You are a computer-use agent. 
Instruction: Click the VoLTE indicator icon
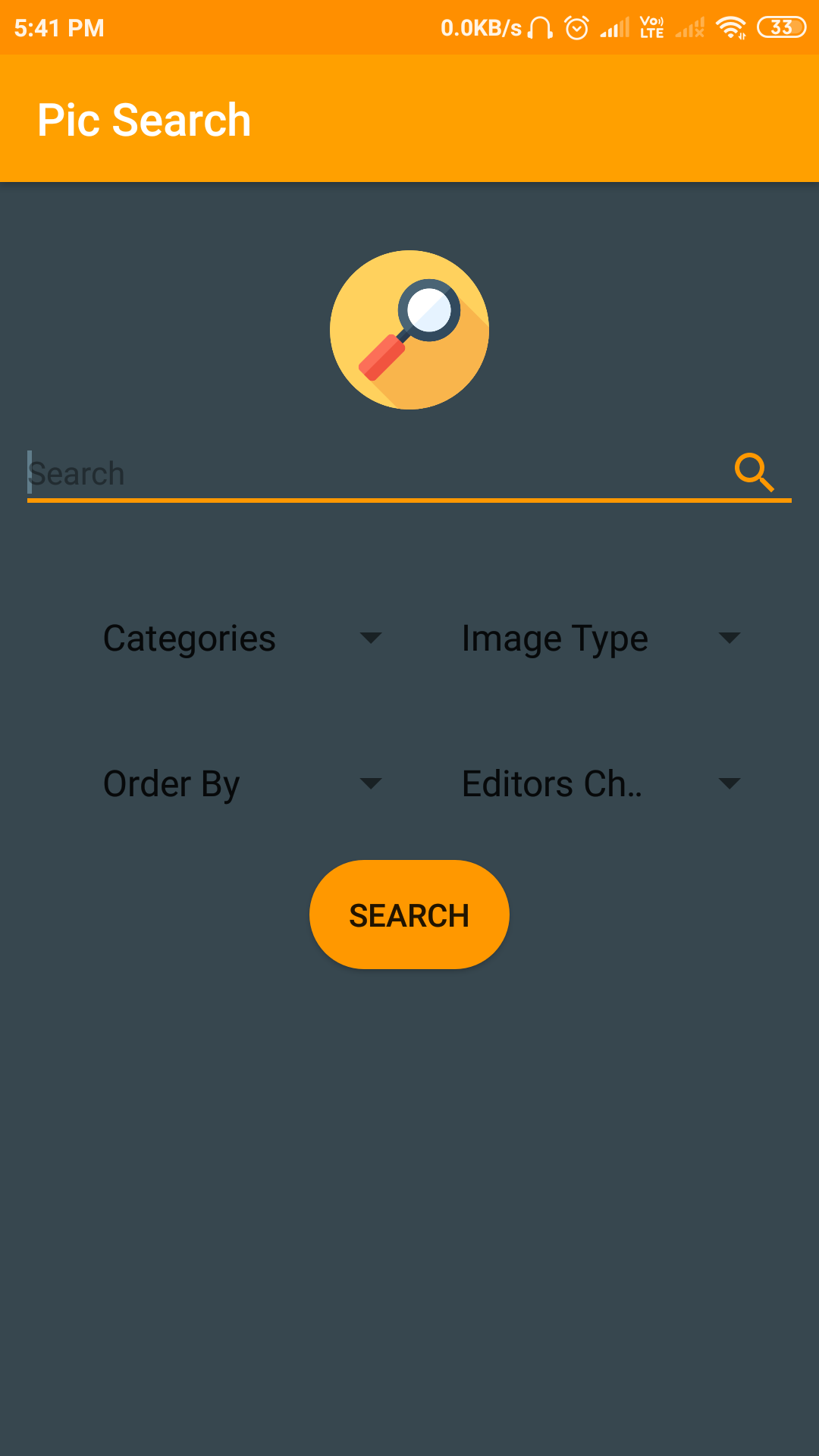pyautogui.click(x=651, y=27)
